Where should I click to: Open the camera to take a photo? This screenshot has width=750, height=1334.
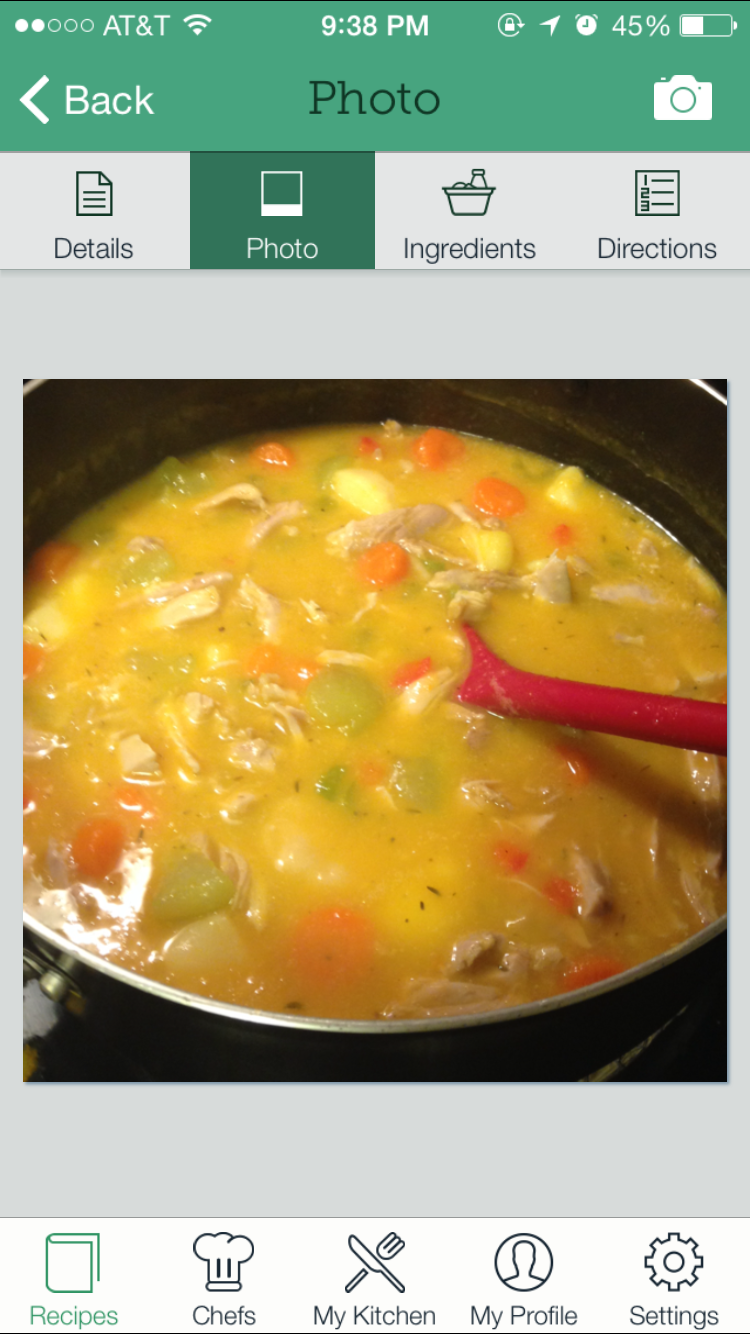683,98
